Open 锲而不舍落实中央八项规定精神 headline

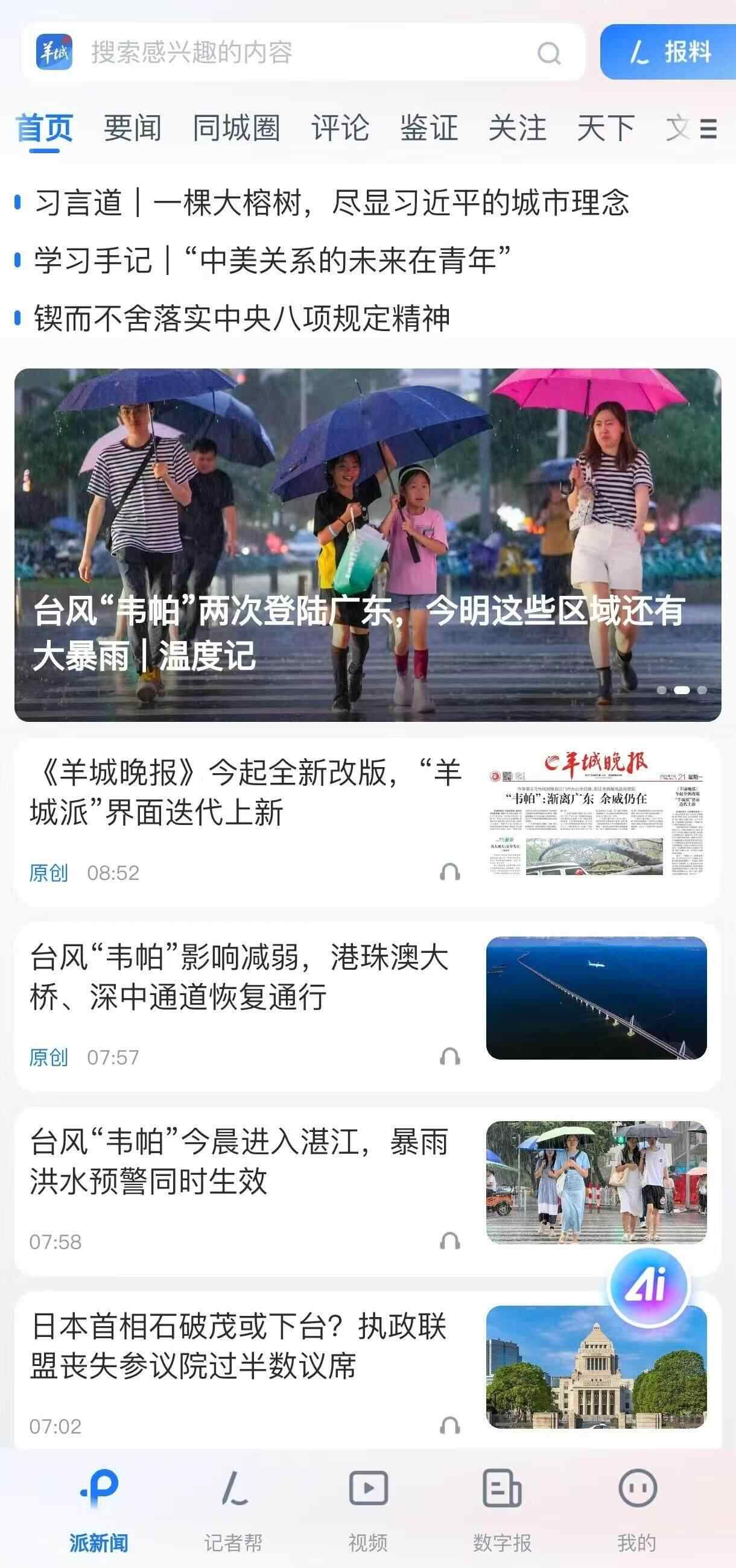(242, 318)
